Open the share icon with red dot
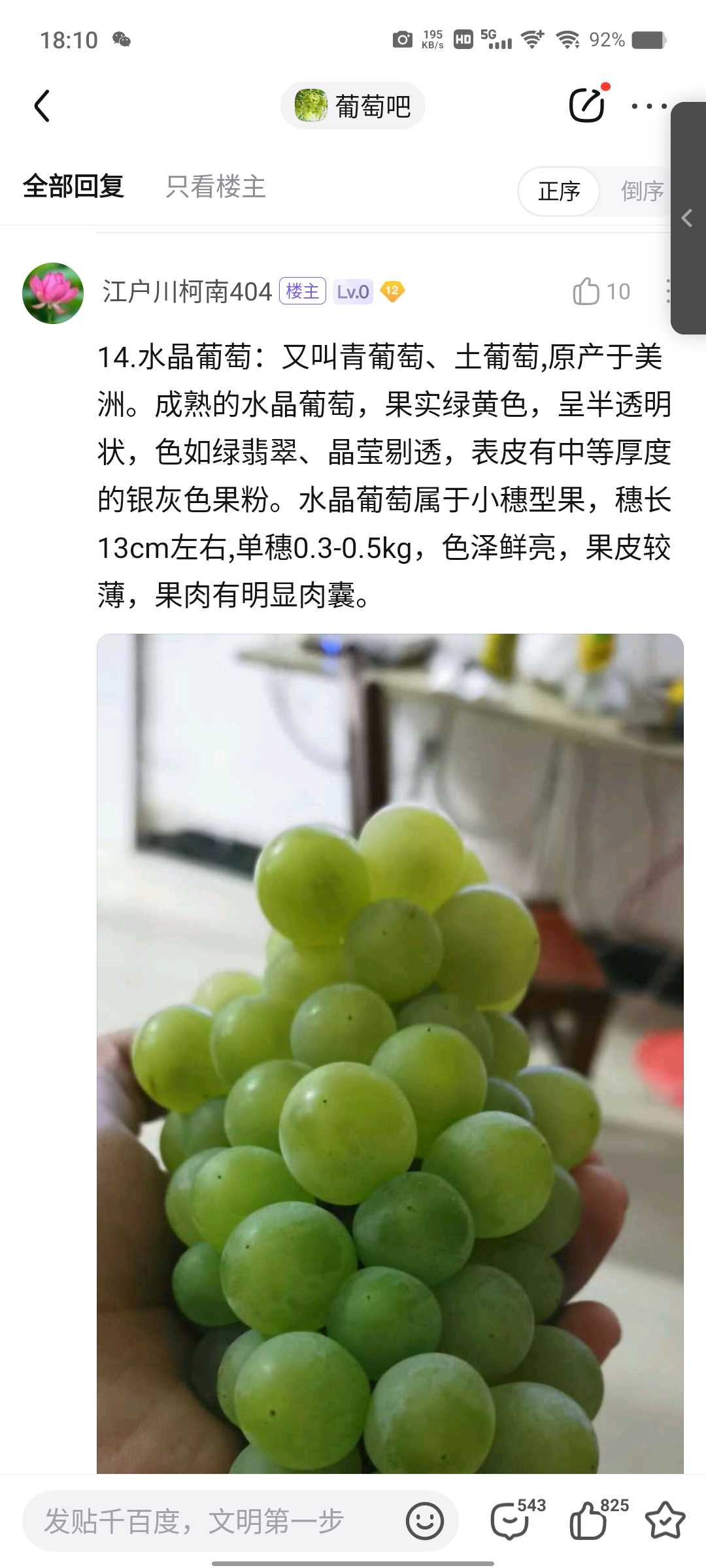 tap(586, 106)
